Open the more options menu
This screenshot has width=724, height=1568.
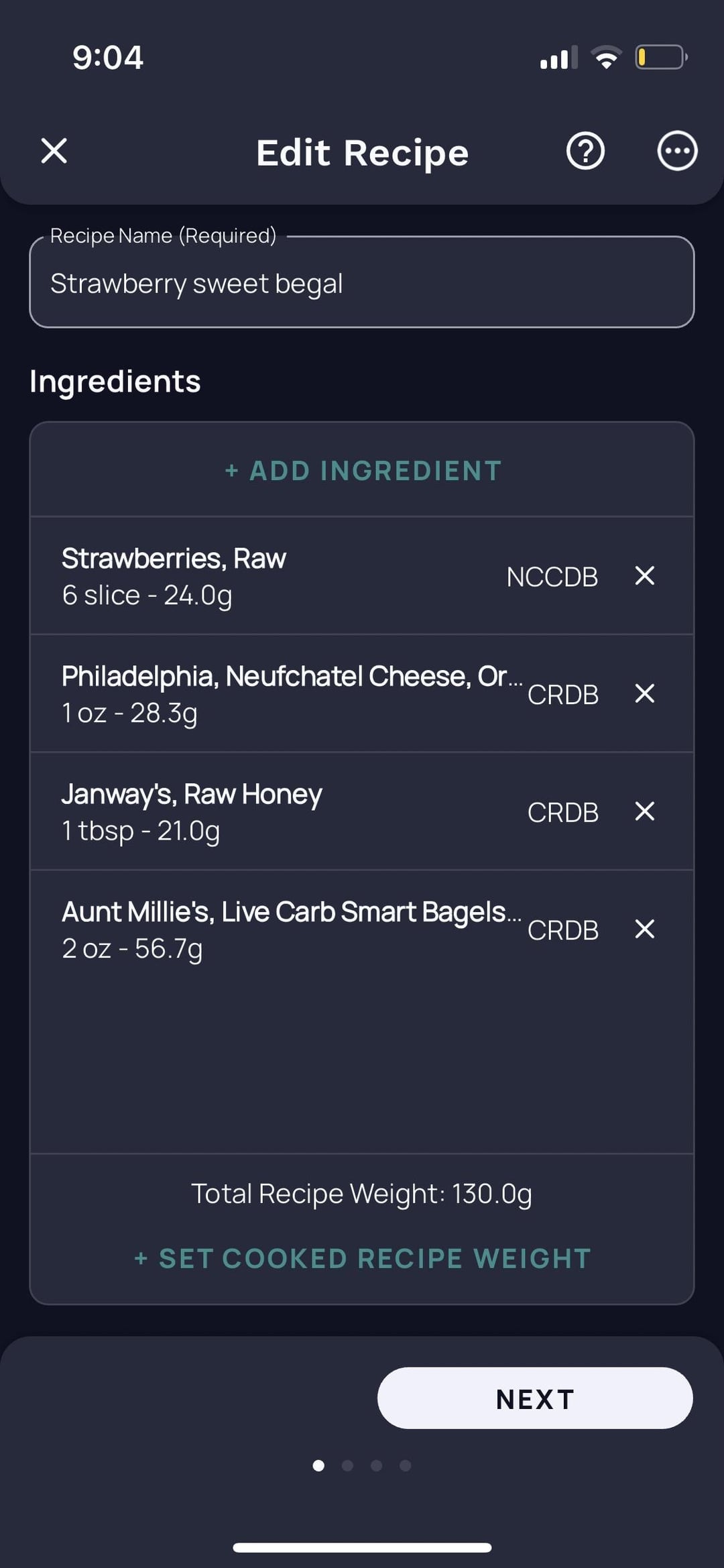[677, 151]
